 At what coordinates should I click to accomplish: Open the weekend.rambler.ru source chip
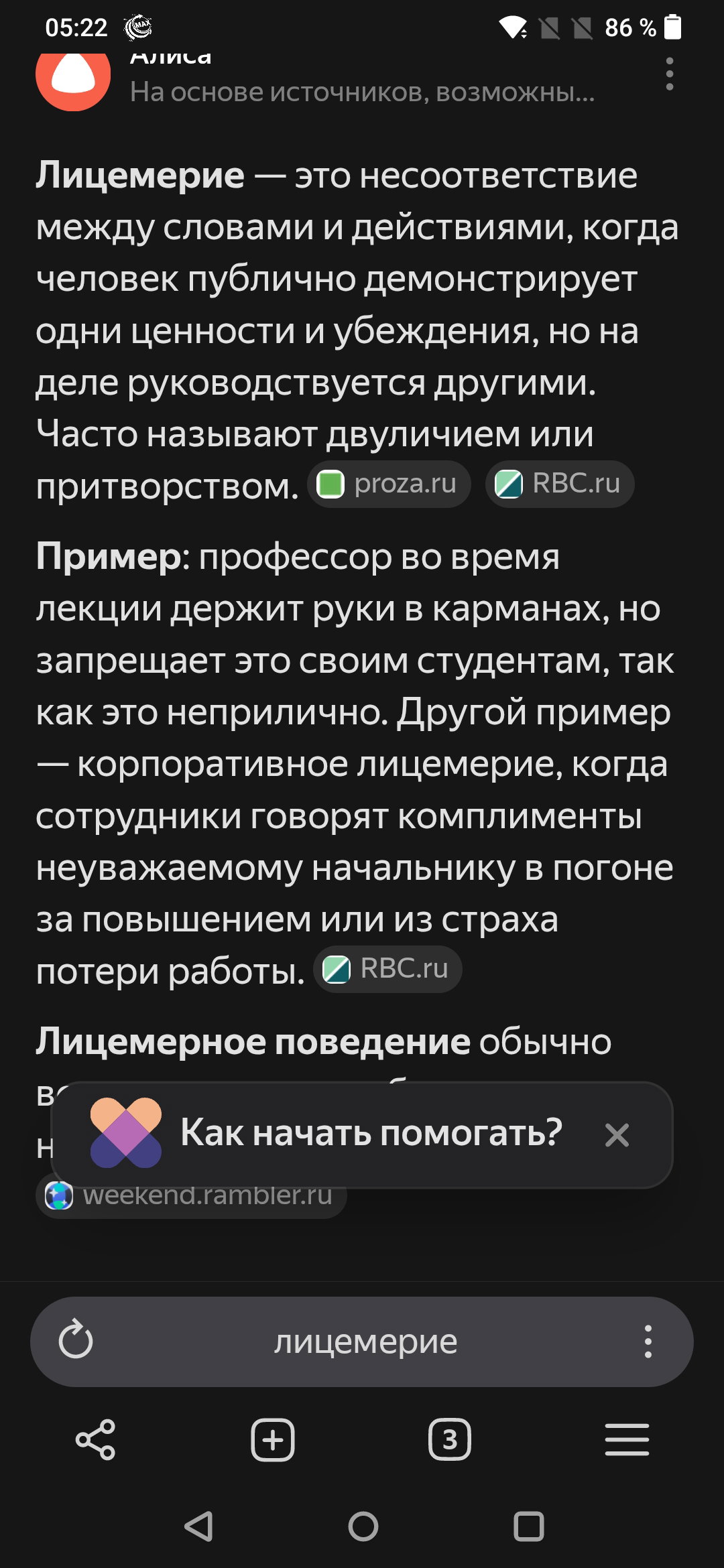(191, 1195)
